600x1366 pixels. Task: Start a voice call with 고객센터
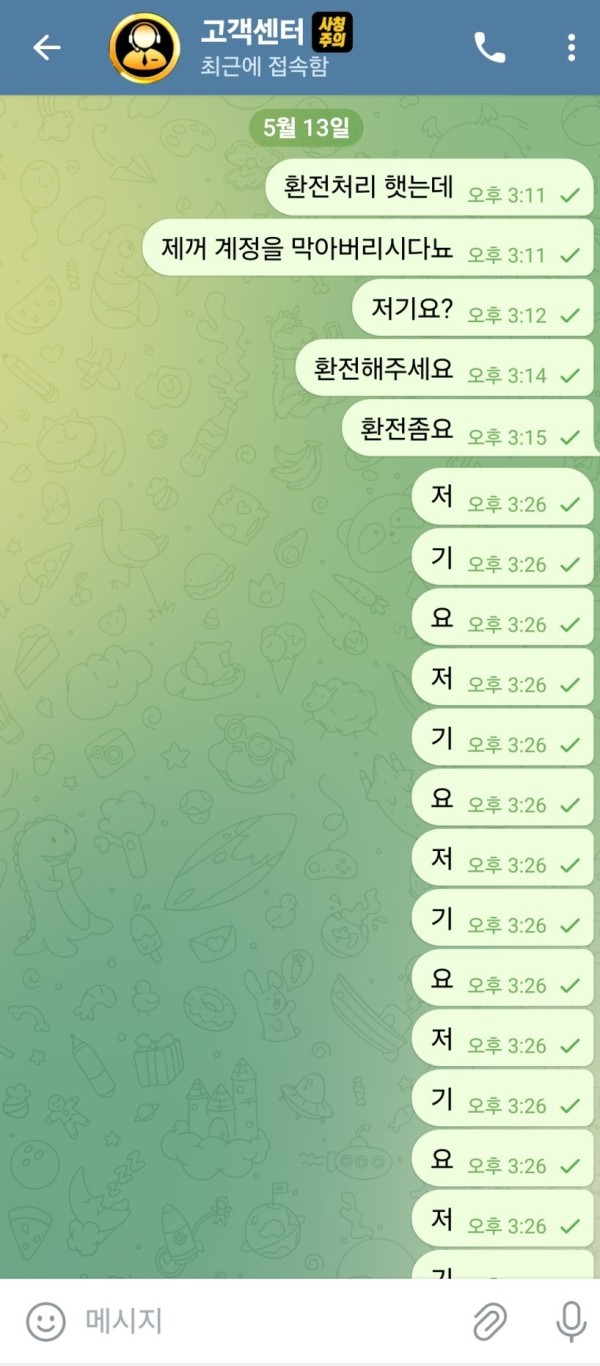pyautogui.click(x=489, y=47)
